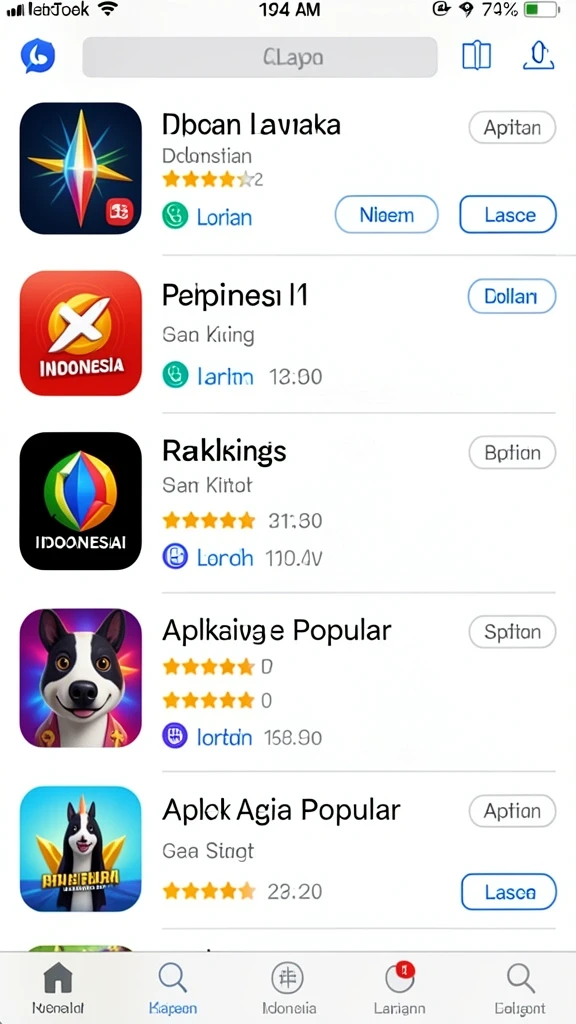Open the Aplkaivge Popular dog app icon
Viewport: 576px width, 1024px height.
(x=80, y=678)
